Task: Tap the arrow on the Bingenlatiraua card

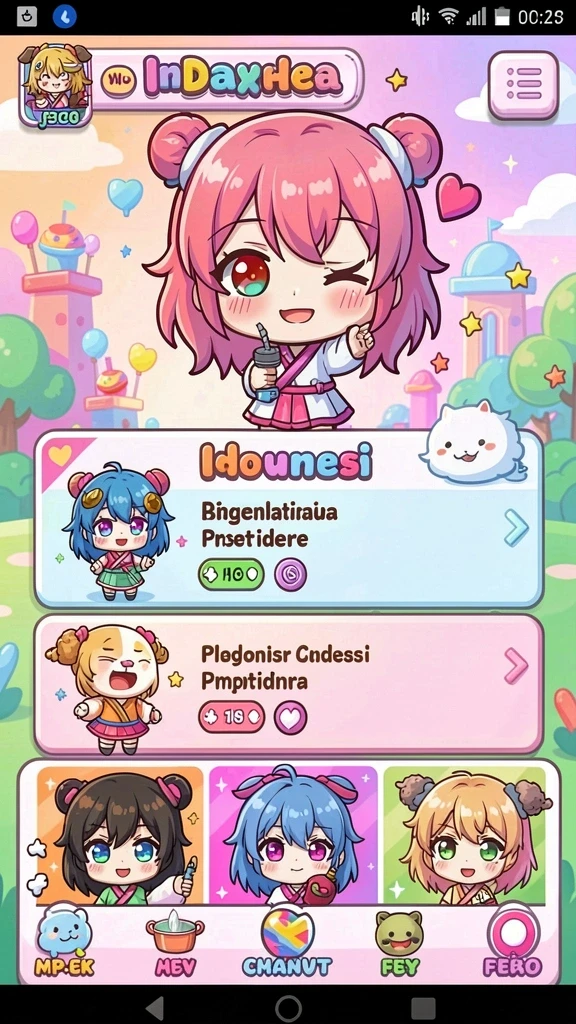Action: tap(516, 528)
